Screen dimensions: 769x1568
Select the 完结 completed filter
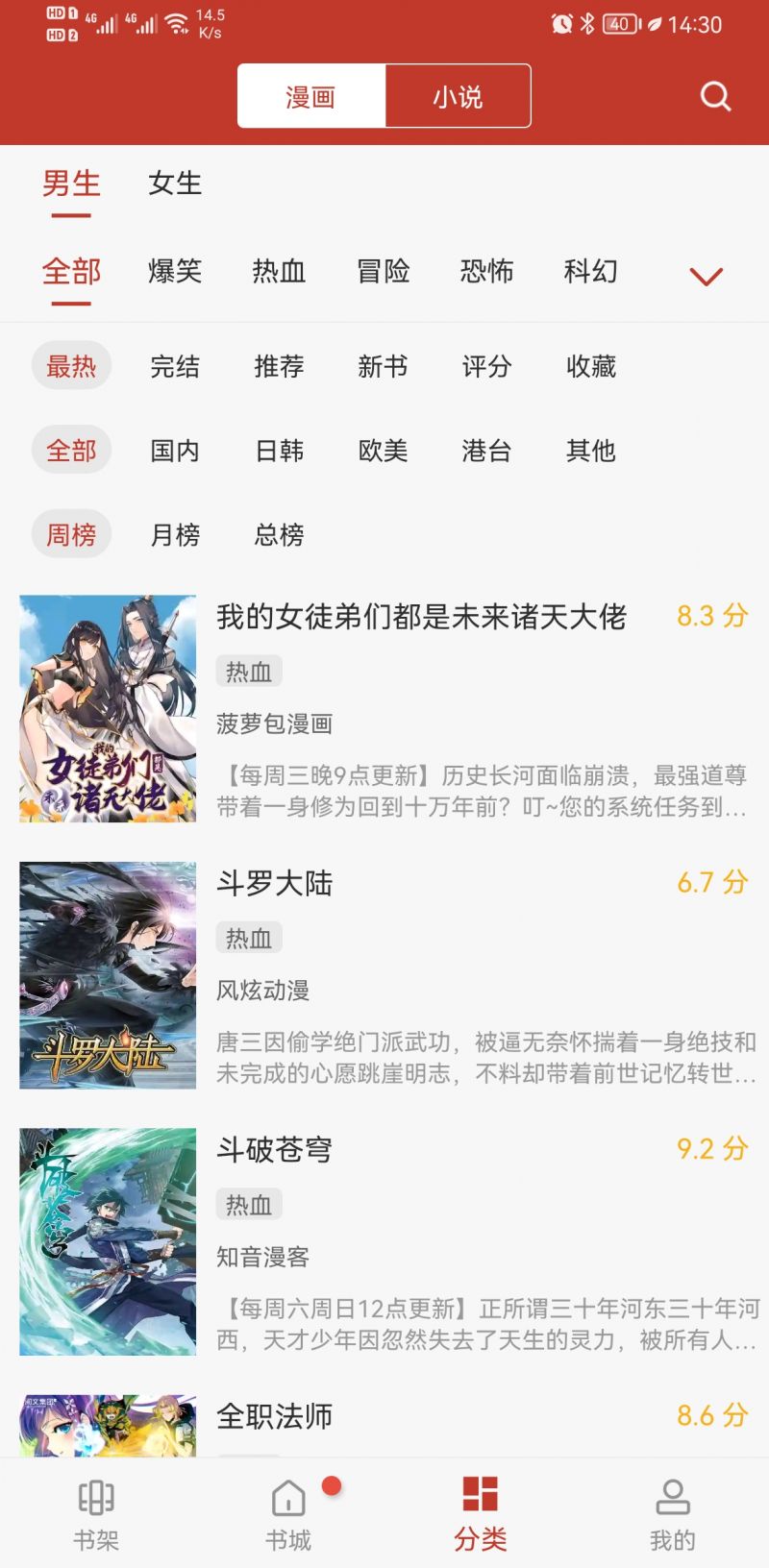[x=173, y=366]
